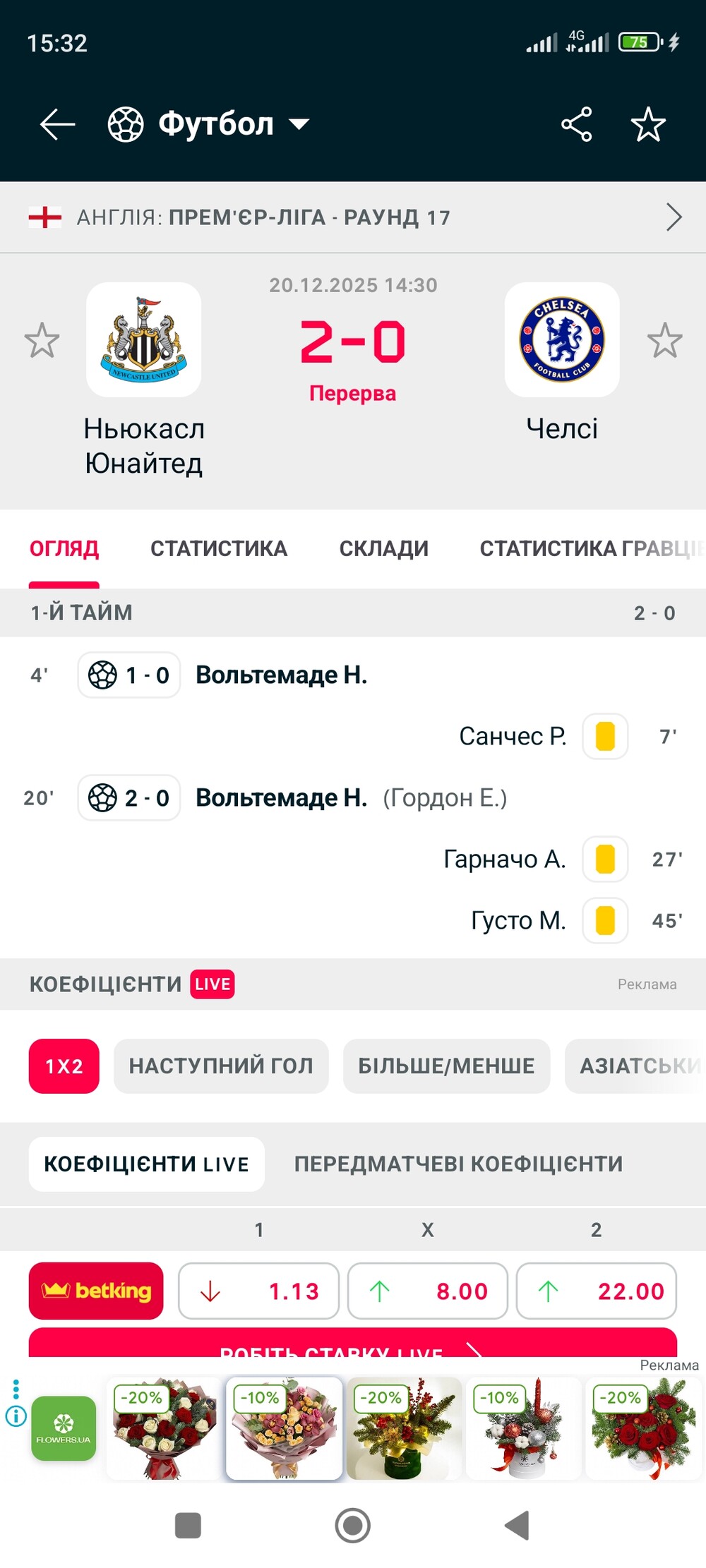Open the Футбол sport dropdown
The image size is (706, 1568).
point(210,125)
